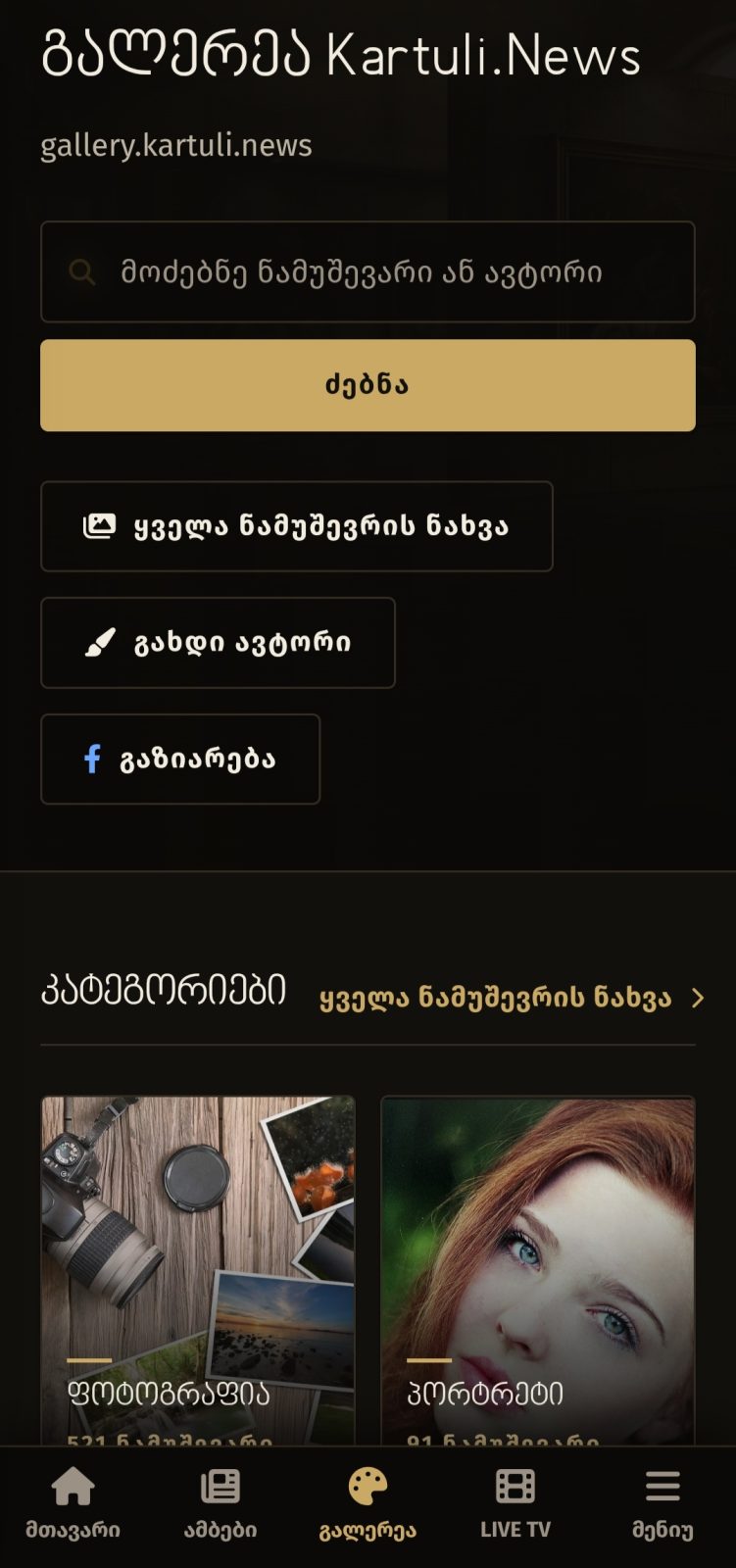Screen dimensions: 736x1568
Task: Follow the gold ყველა ნამუშევრის ნახვა link with arrow
Action: (x=512, y=999)
